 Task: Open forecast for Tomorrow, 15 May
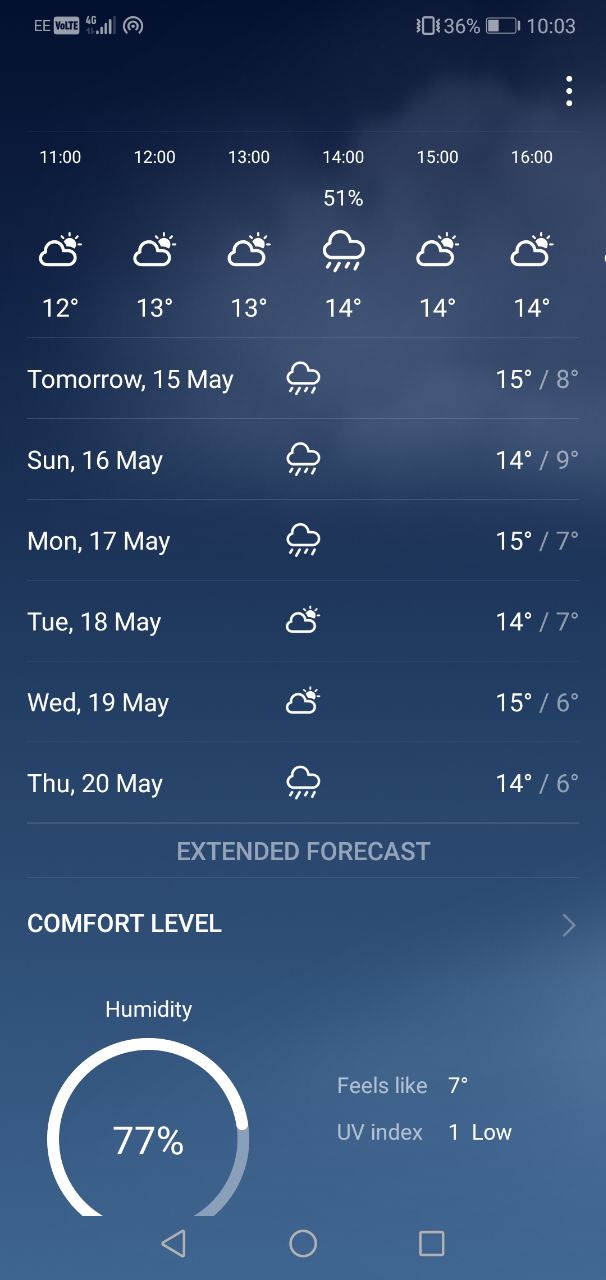pos(303,379)
